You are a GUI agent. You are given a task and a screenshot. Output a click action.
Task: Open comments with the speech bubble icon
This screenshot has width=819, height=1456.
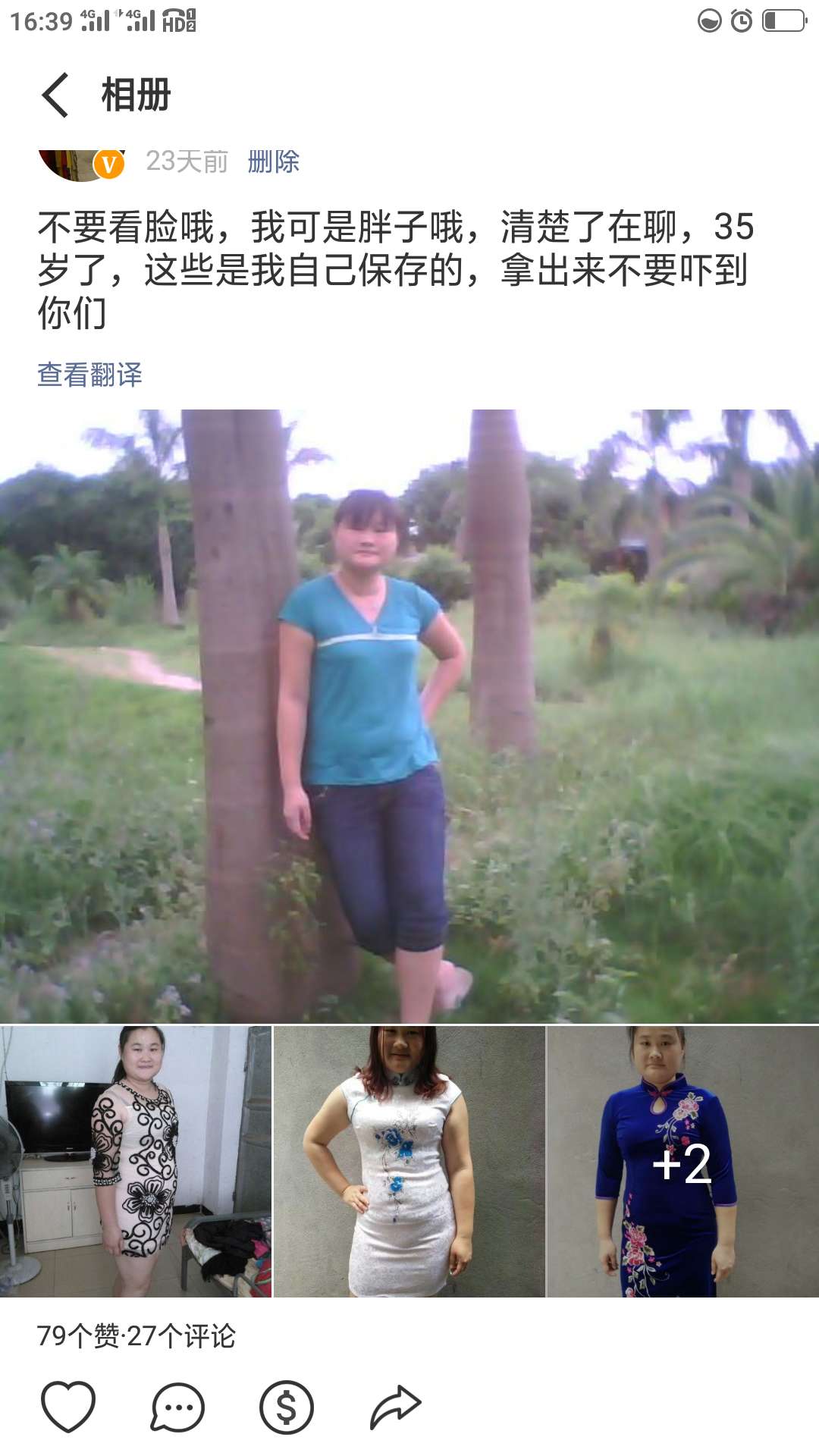point(177,1407)
